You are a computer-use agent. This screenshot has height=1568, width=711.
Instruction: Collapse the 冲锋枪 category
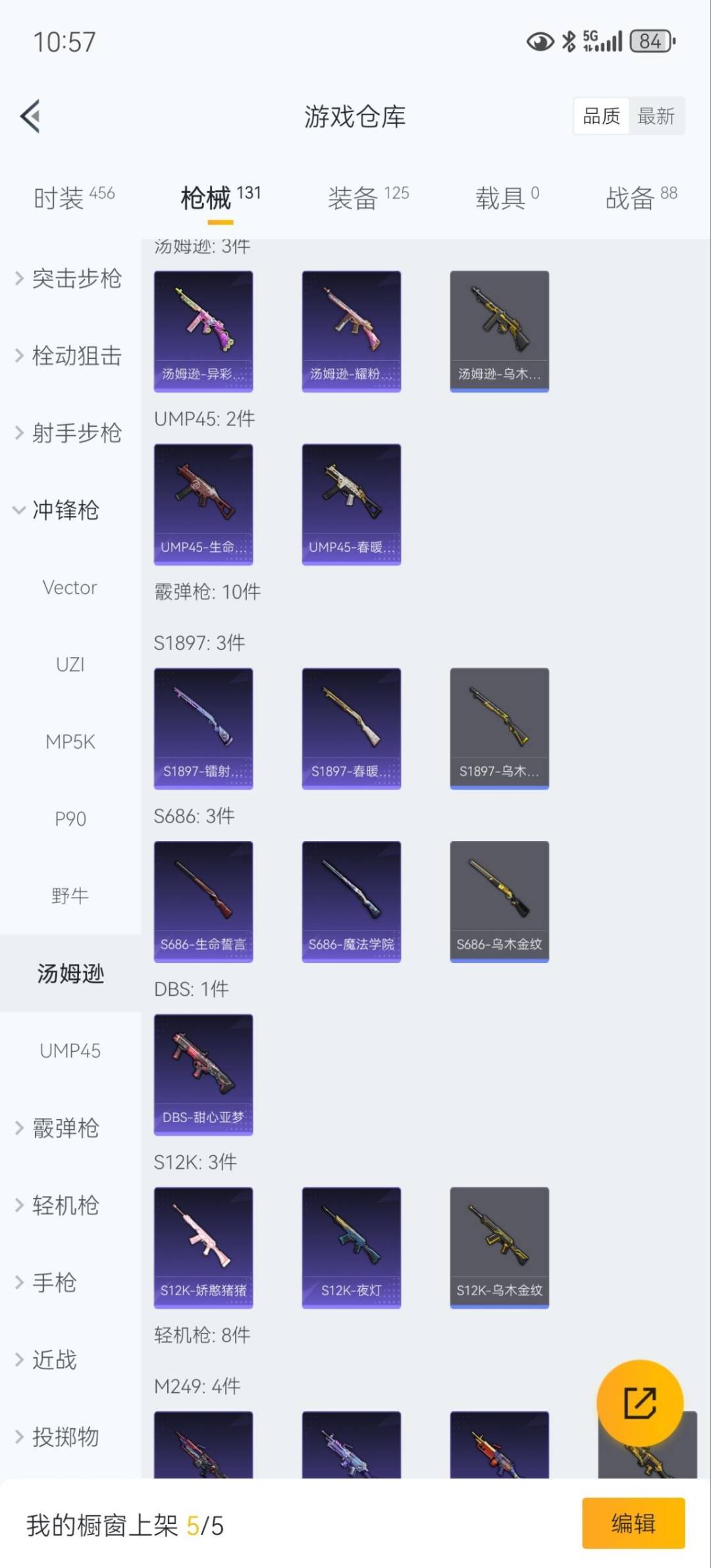[59, 510]
